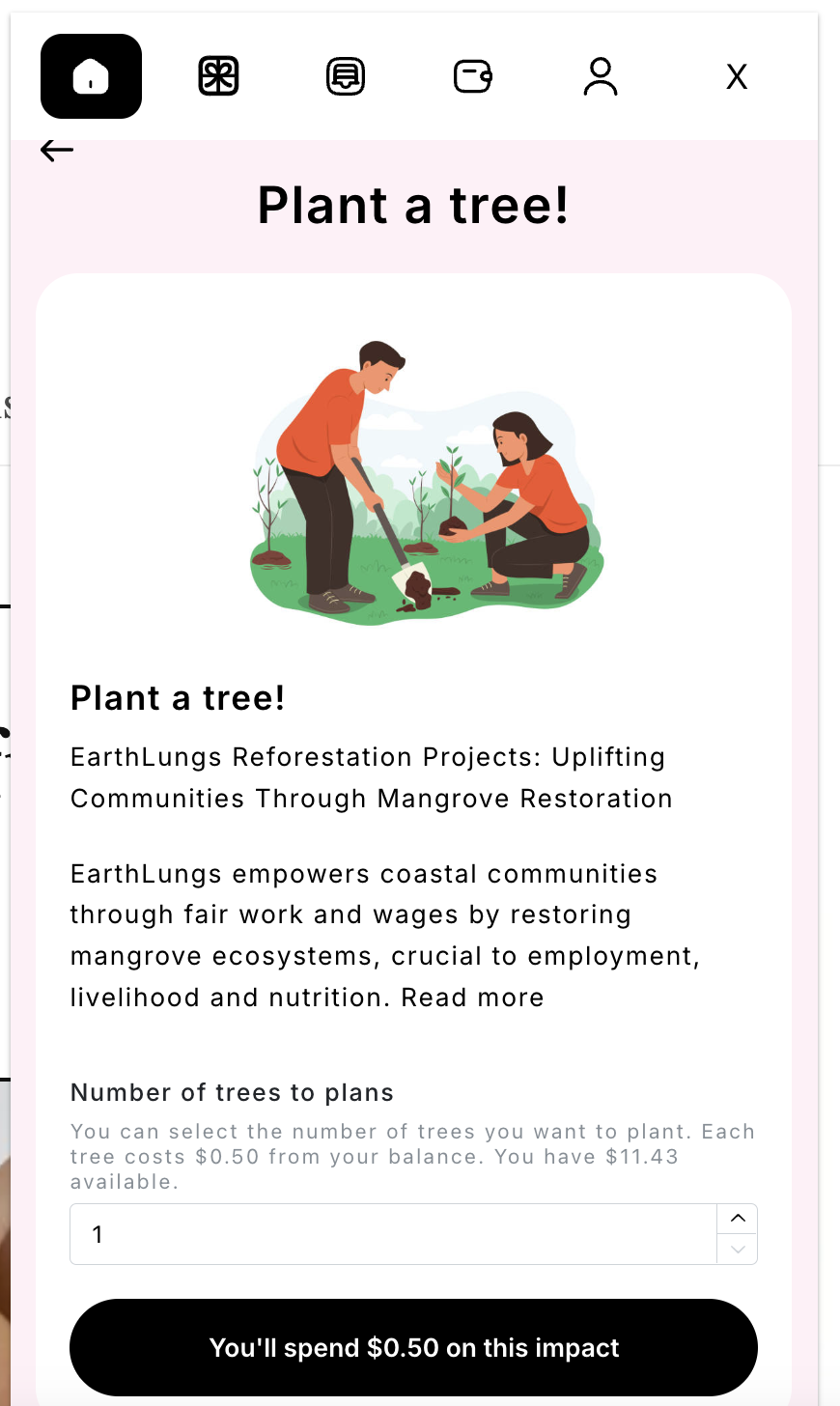Open the gift rewards tab

pos(218,76)
